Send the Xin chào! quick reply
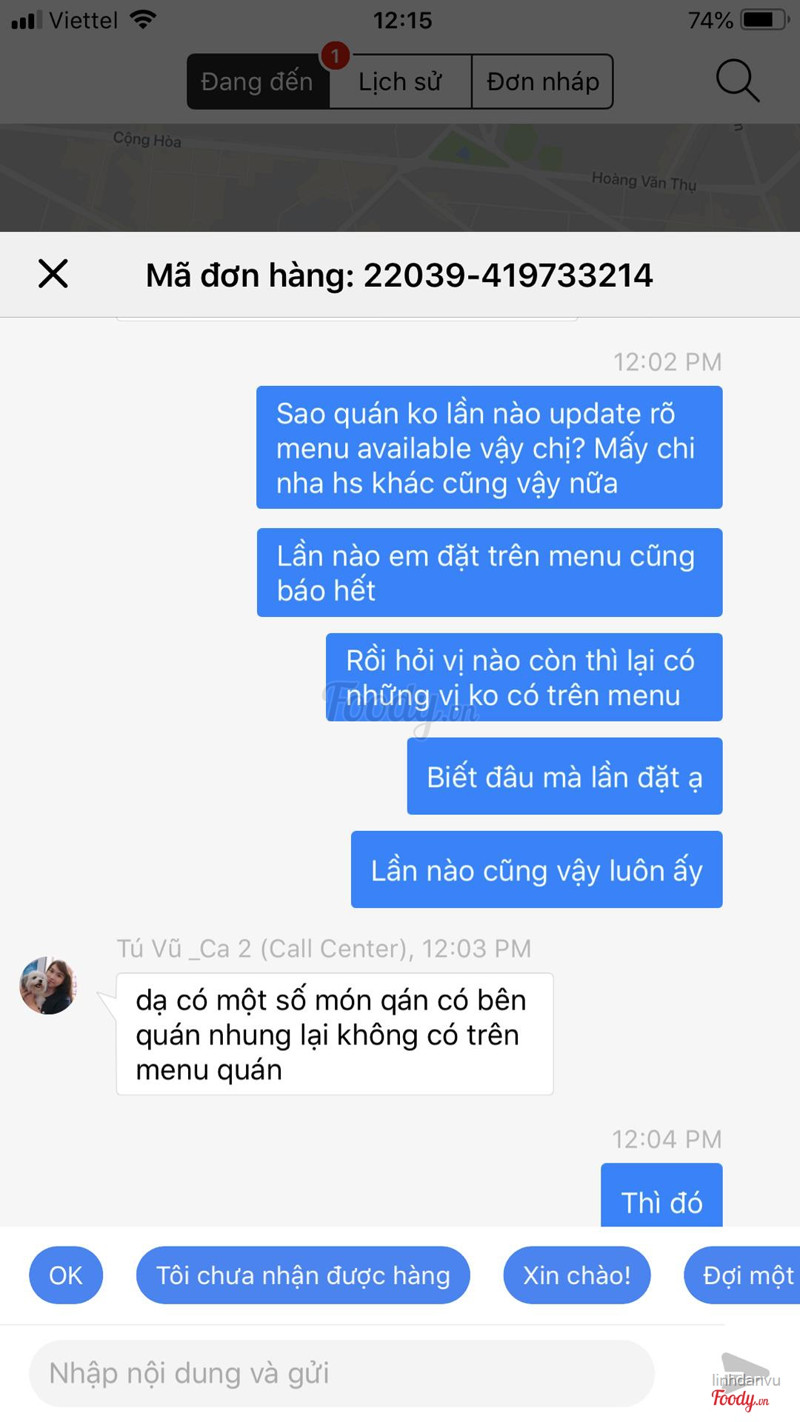This screenshot has width=800, height=1422. coord(577,1275)
